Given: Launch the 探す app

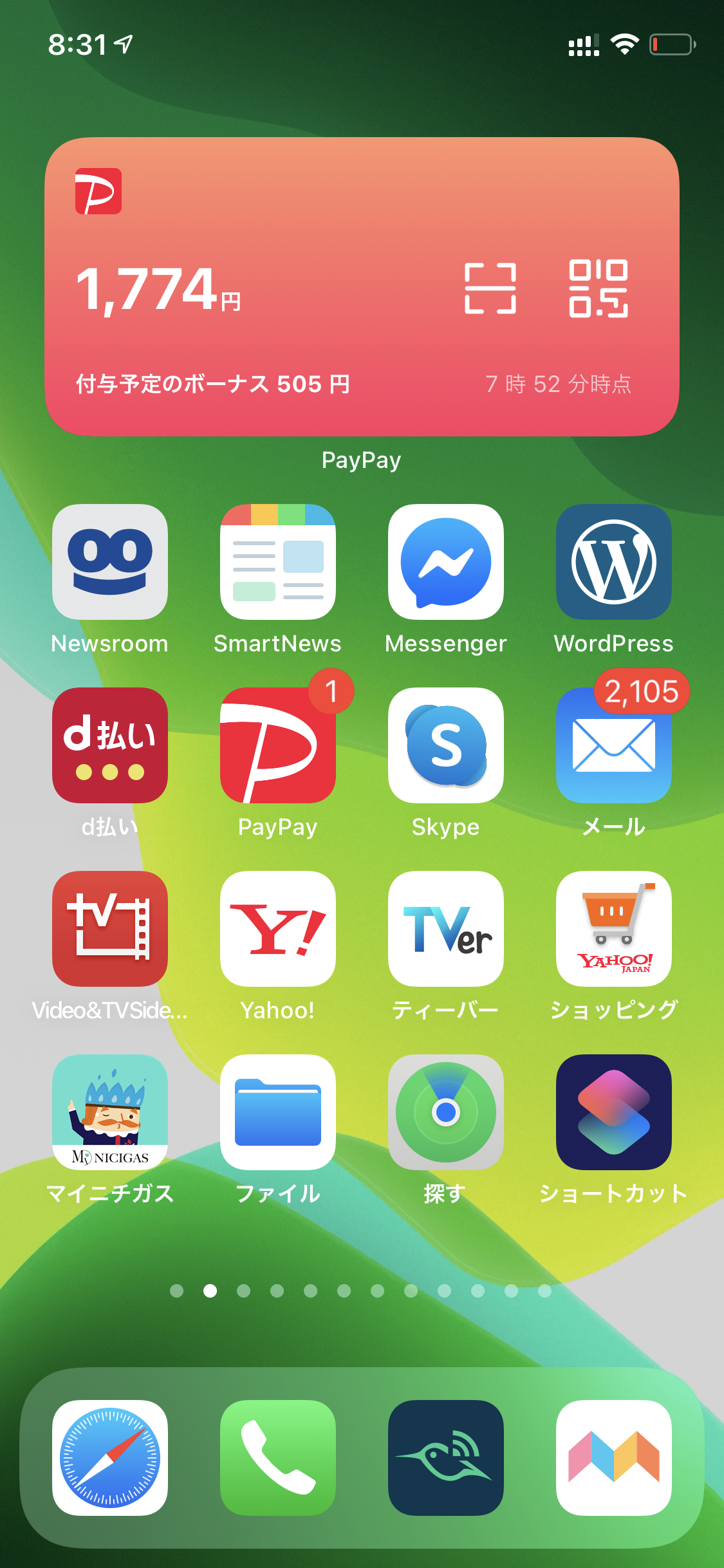Looking at the screenshot, I should point(446,1112).
